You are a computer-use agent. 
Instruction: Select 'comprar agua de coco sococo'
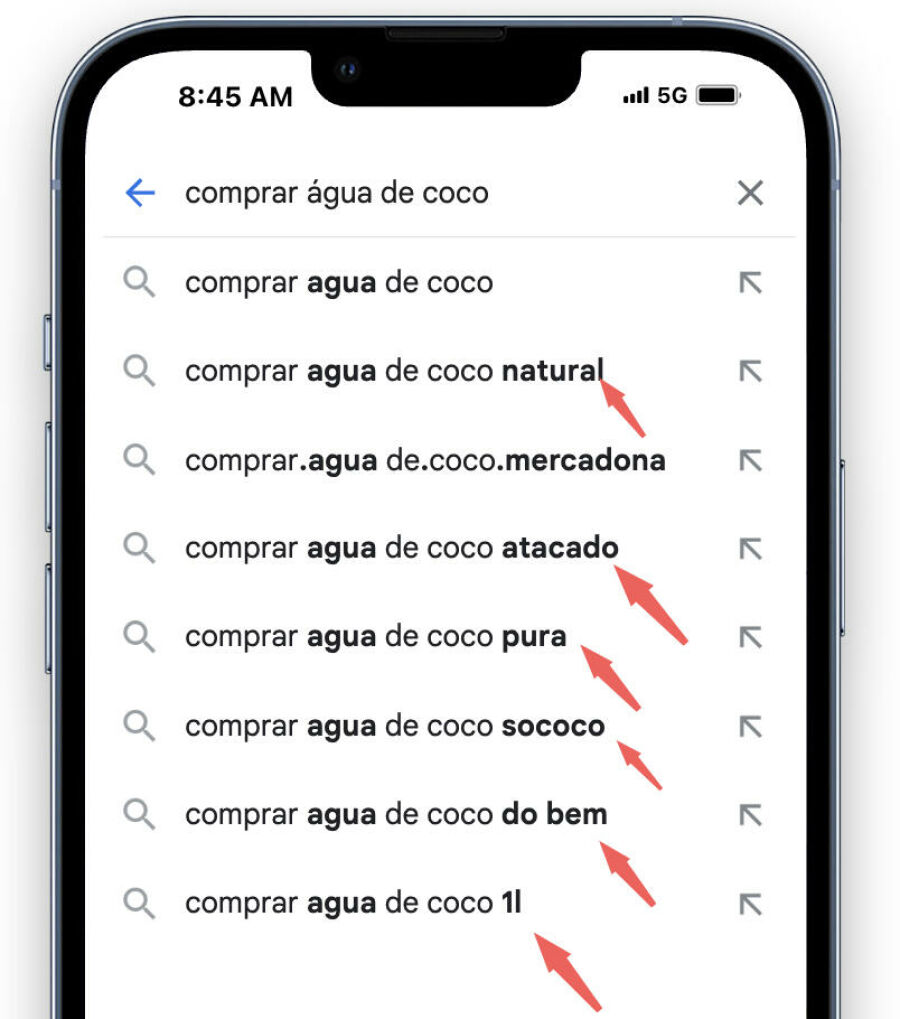pos(394,726)
